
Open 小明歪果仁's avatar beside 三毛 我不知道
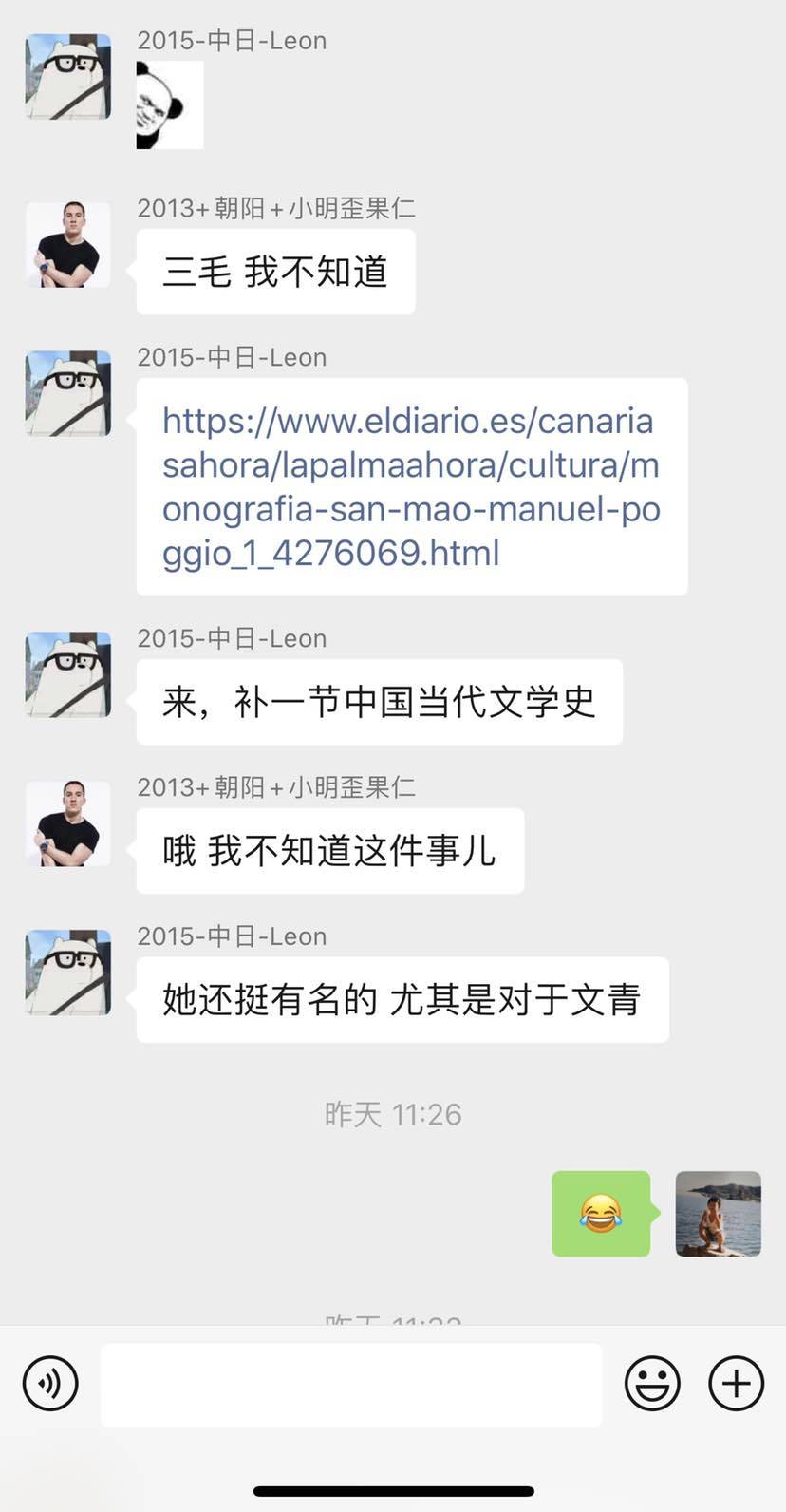click(67, 244)
